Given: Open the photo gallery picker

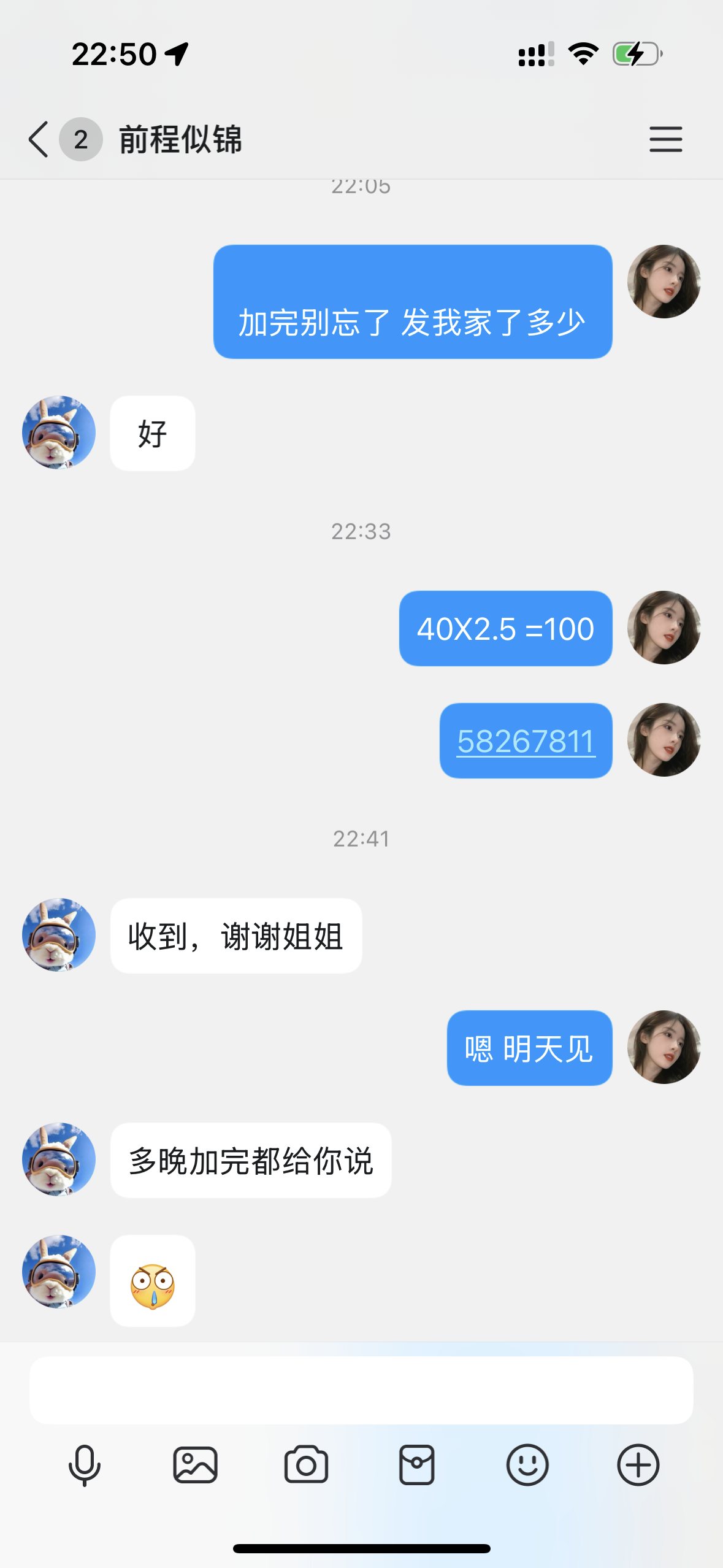Looking at the screenshot, I should tap(196, 1465).
